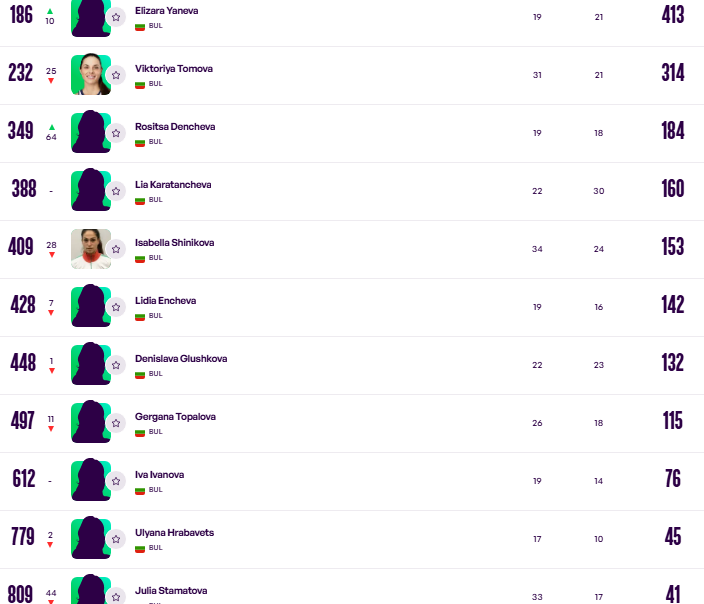Screen dimensions: 704x604
Task: Favorite Elizara Yaneva with the star icon
Action: click(116, 18)
